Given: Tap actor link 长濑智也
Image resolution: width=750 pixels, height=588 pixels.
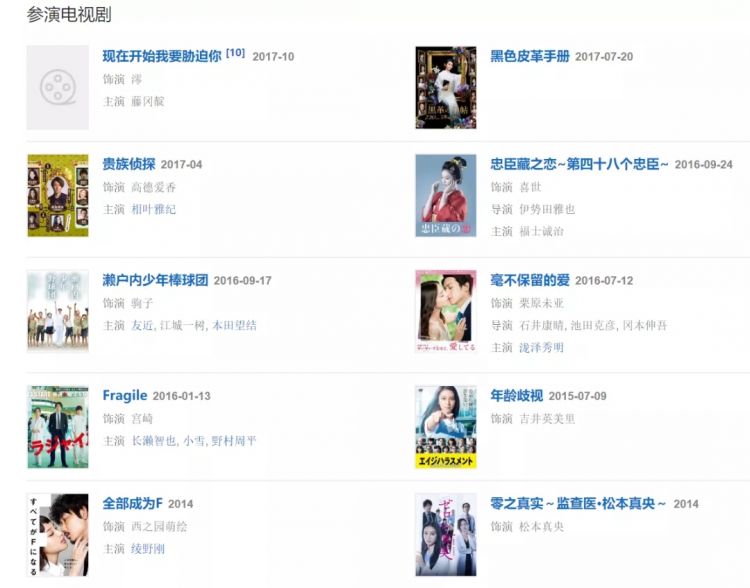Looking at the screenshot, I should click(153, 441).
